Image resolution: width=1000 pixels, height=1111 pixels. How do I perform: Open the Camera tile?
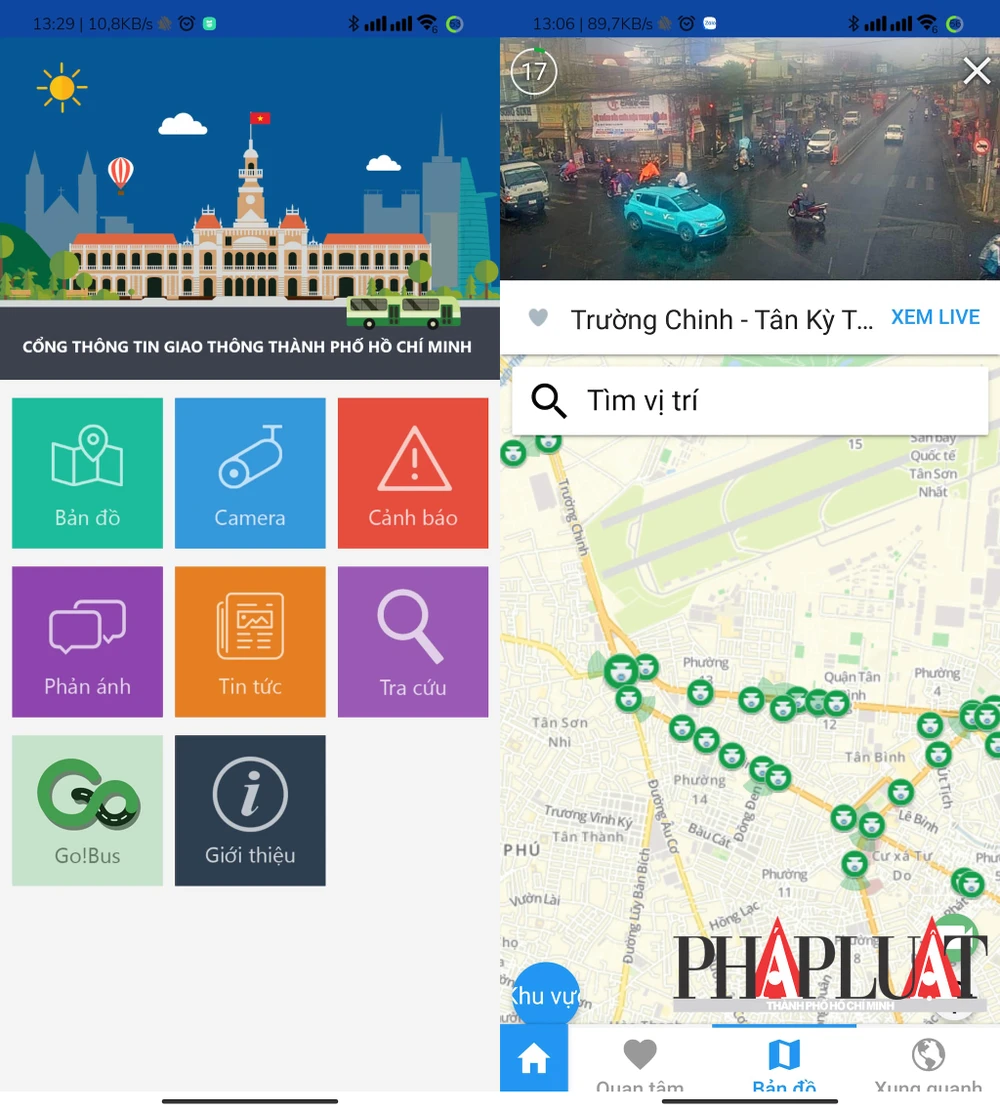(250, 473)
